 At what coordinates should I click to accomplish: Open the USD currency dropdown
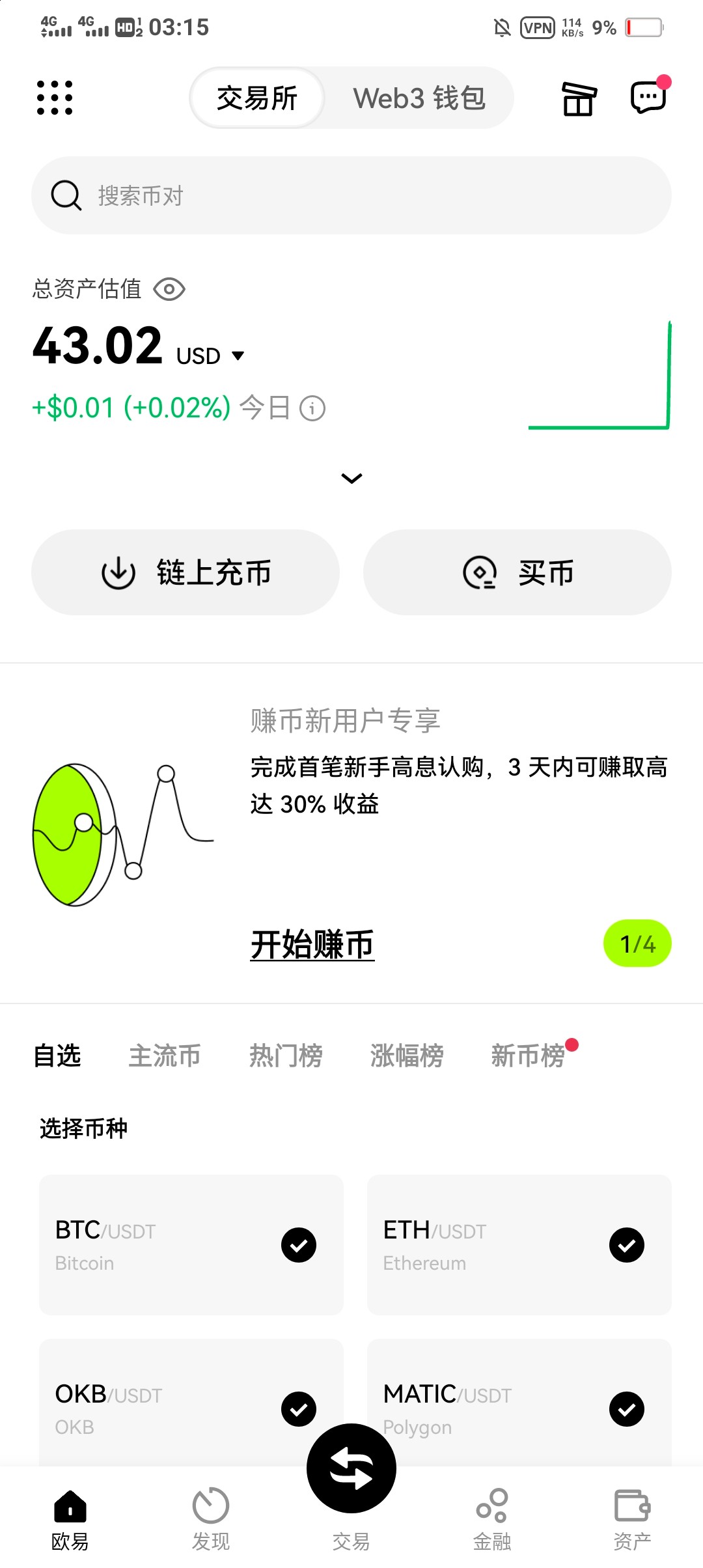(x=210, y=356)
